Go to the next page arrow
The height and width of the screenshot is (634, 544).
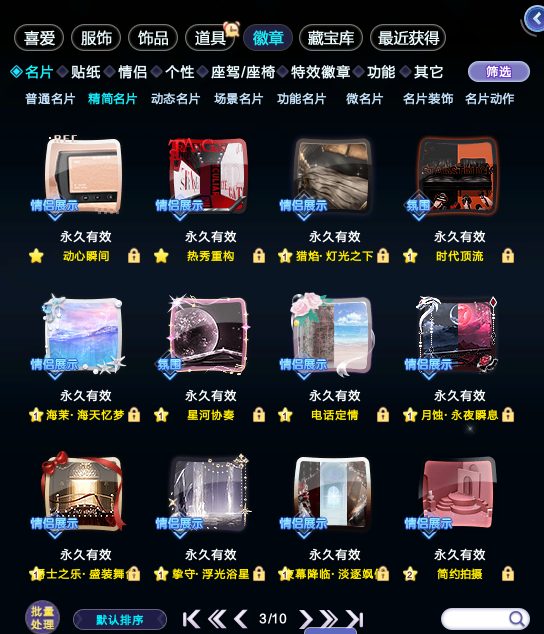click(x=305, y=619)
